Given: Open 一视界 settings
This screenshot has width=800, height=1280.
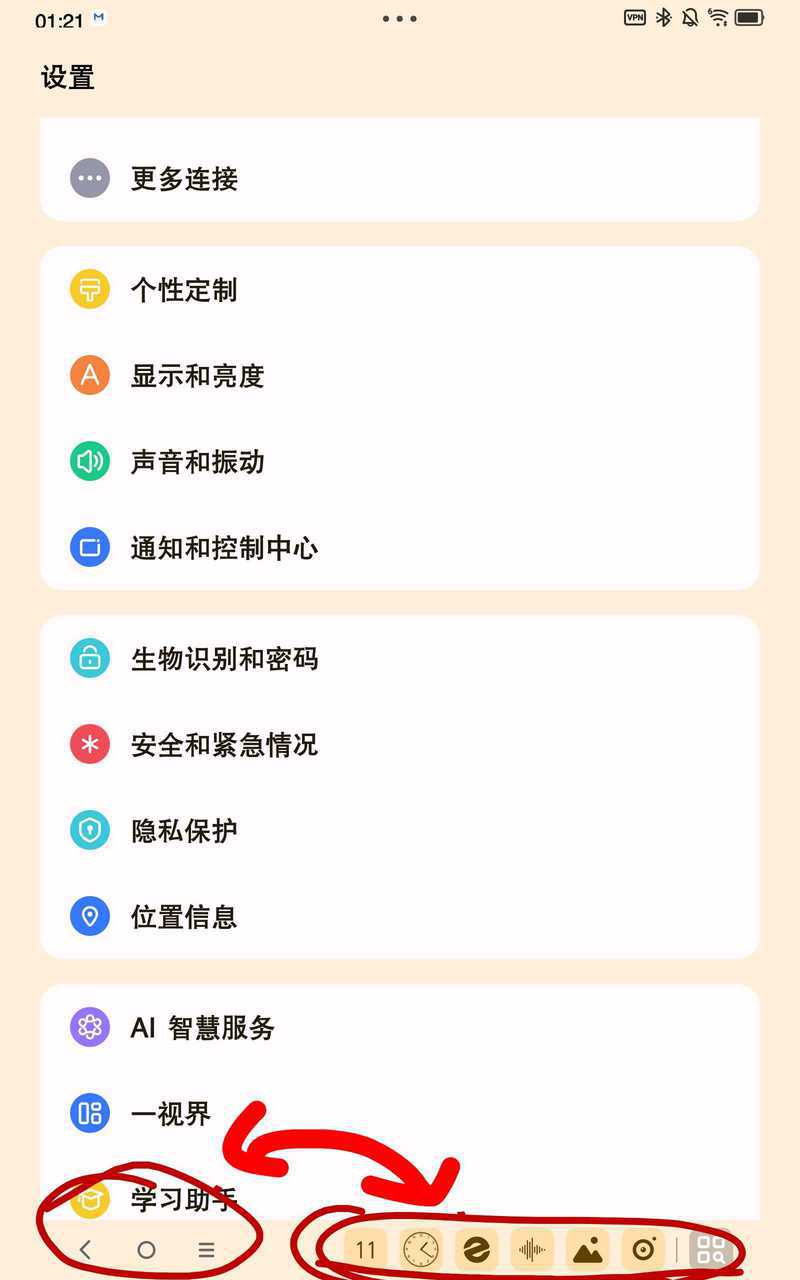Looking at the screenshot, I should point(170,1114).
